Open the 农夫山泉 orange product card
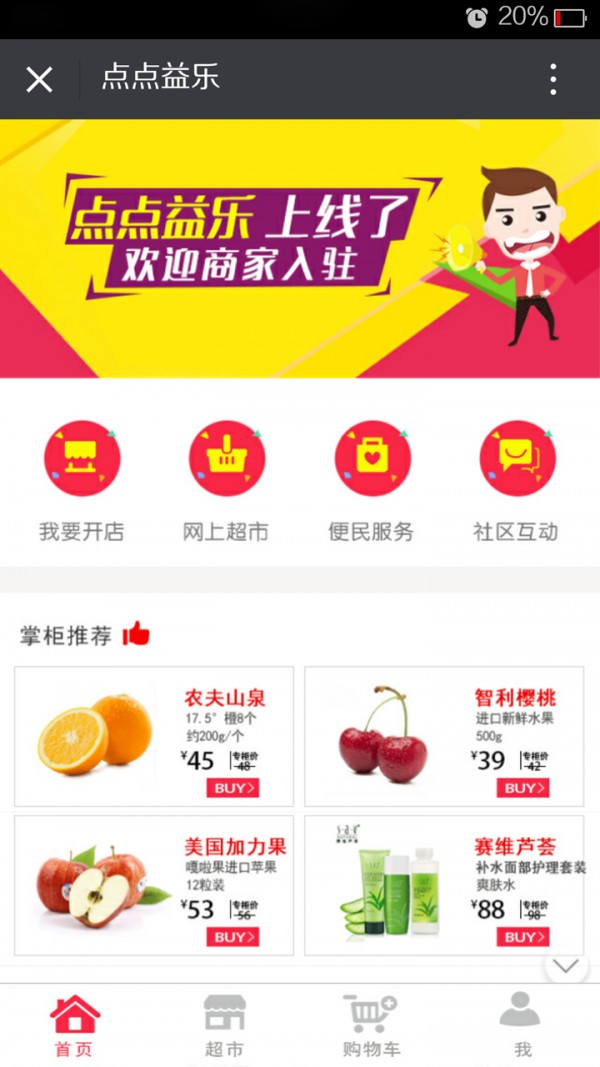The image size is (600, 1067). tap(154, 736)
